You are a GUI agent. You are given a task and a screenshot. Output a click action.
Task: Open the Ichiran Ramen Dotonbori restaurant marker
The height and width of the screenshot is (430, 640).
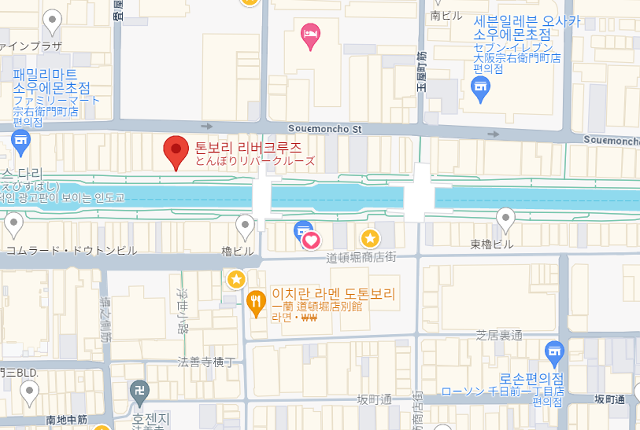click(x=257, y=299)
